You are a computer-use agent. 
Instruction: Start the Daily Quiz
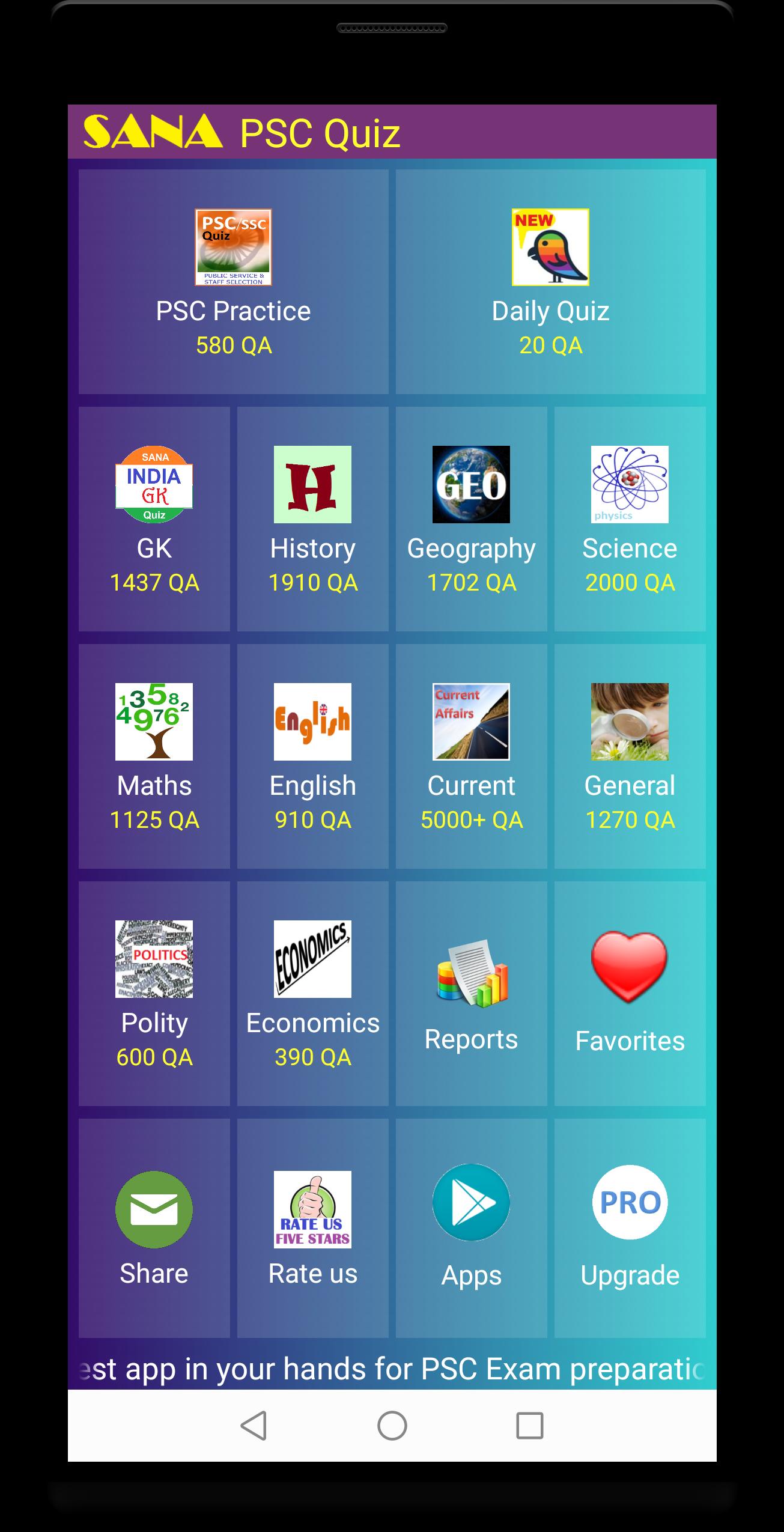550,281
